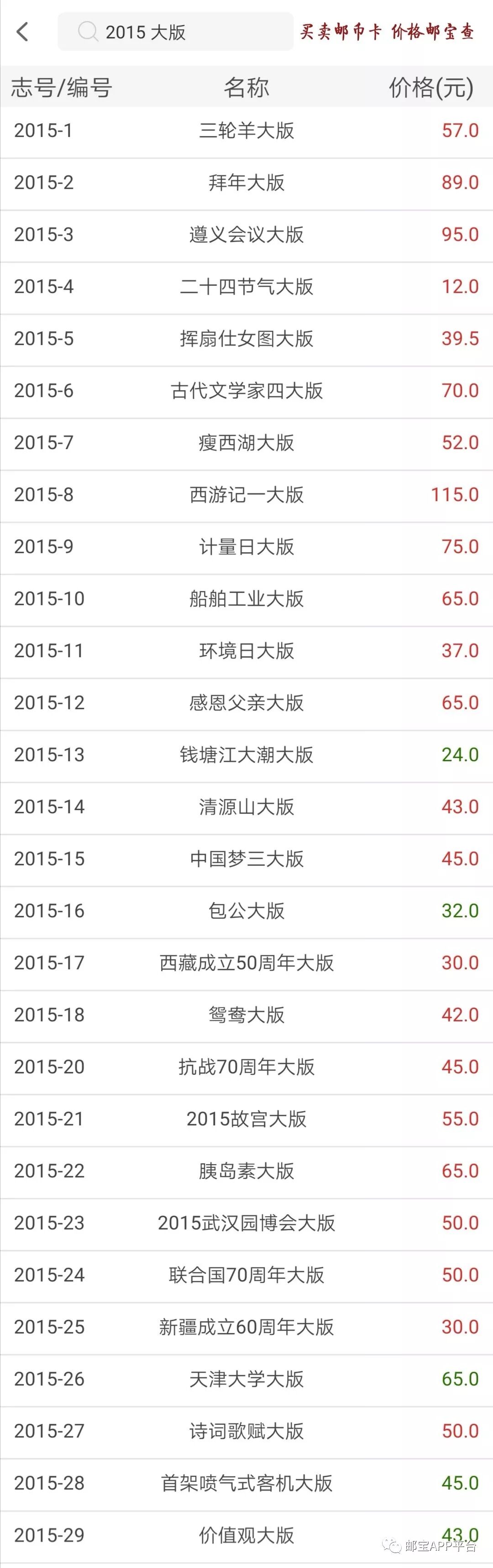This screenshot has height=1568, width=493.
Task: Select the 2015故宫大版 entry
Action: pos(246,1119)
